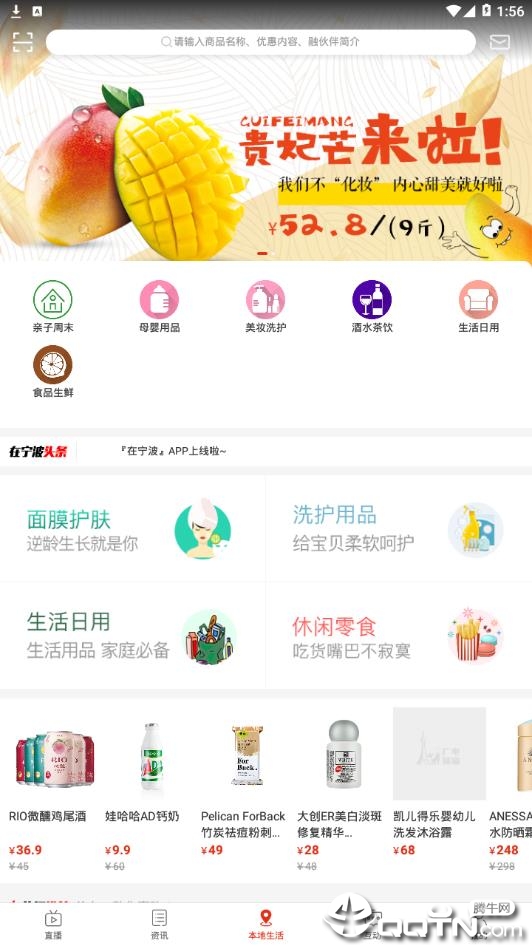View the 休闲零食 section card
Viewport: 532px width, 946px height.
[x=399, y=636]
